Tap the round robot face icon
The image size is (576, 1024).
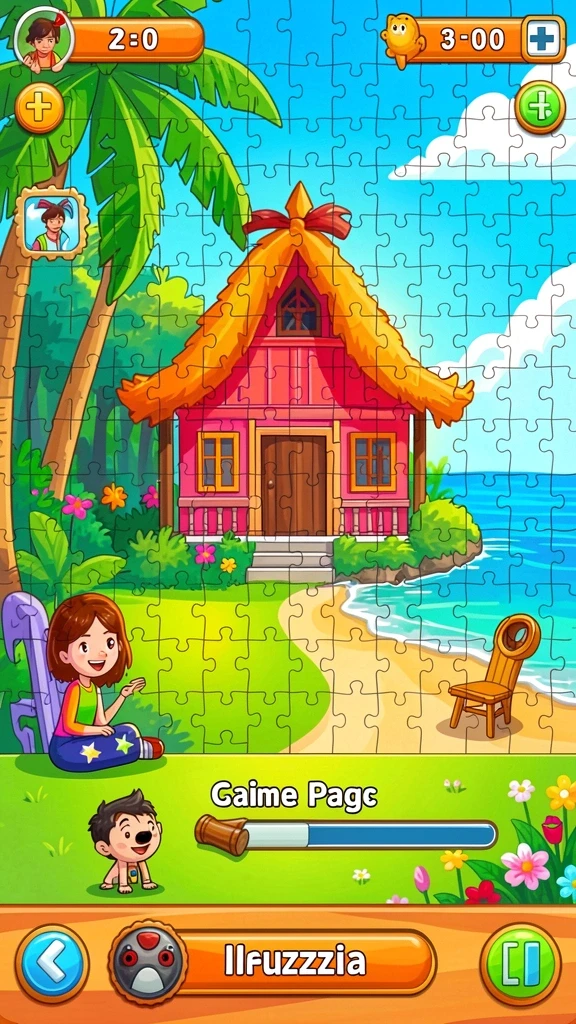click(148, 961)
